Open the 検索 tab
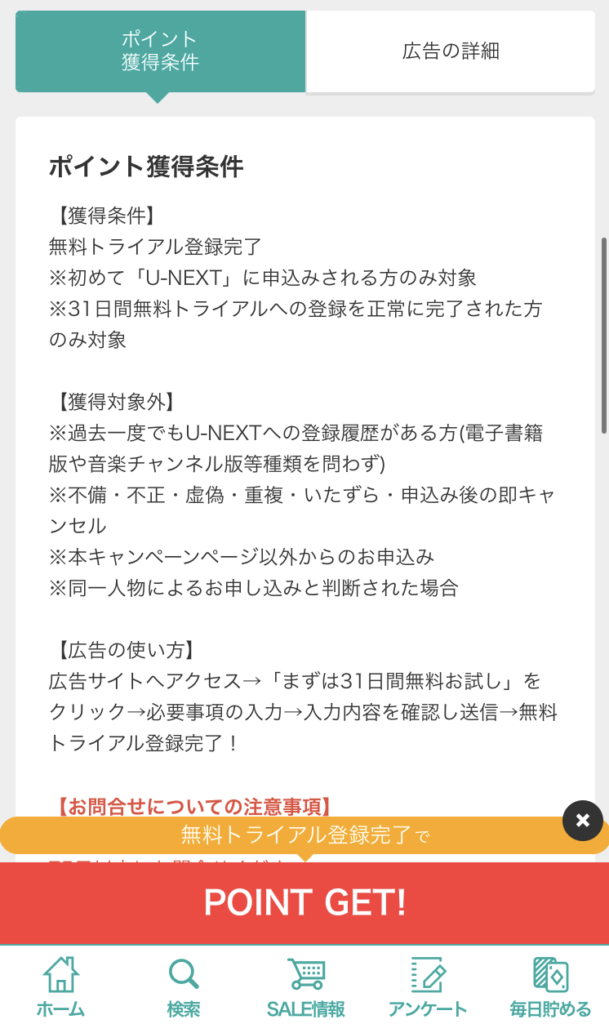 click(x=183, y=986)
